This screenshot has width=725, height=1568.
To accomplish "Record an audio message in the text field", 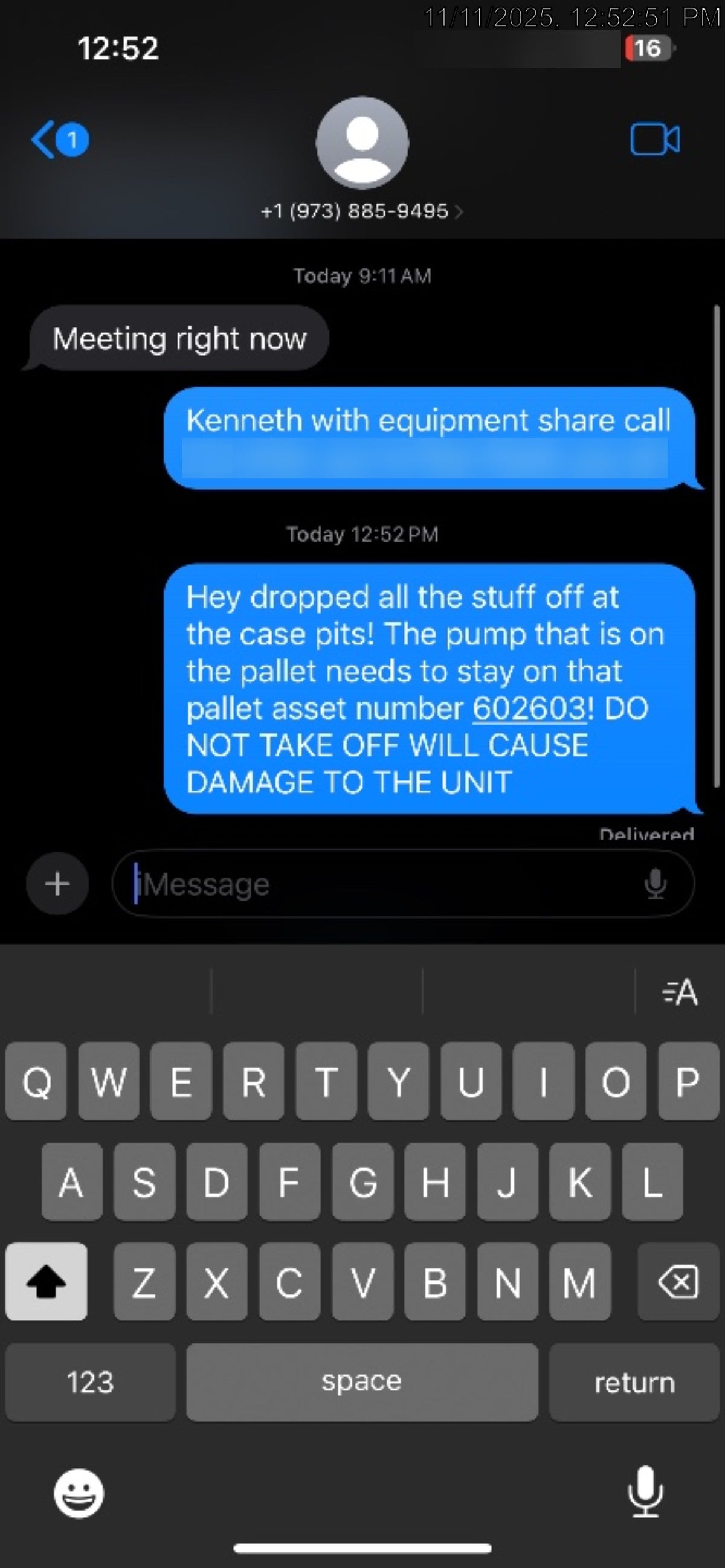I will click(656, 883).
